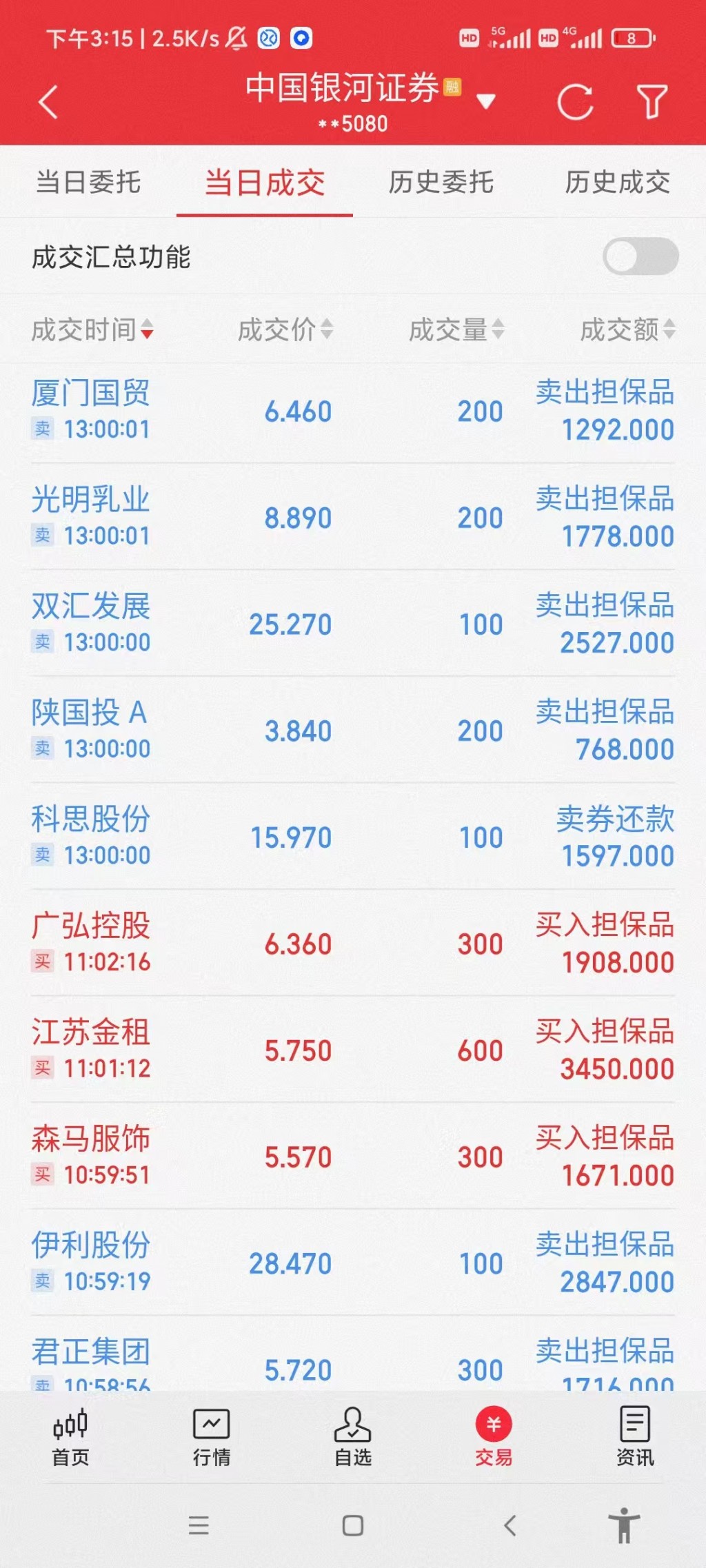Screen dimensions: 706x1568
Task: Switch to 当日委托 tab
Action: pos(88,183)
